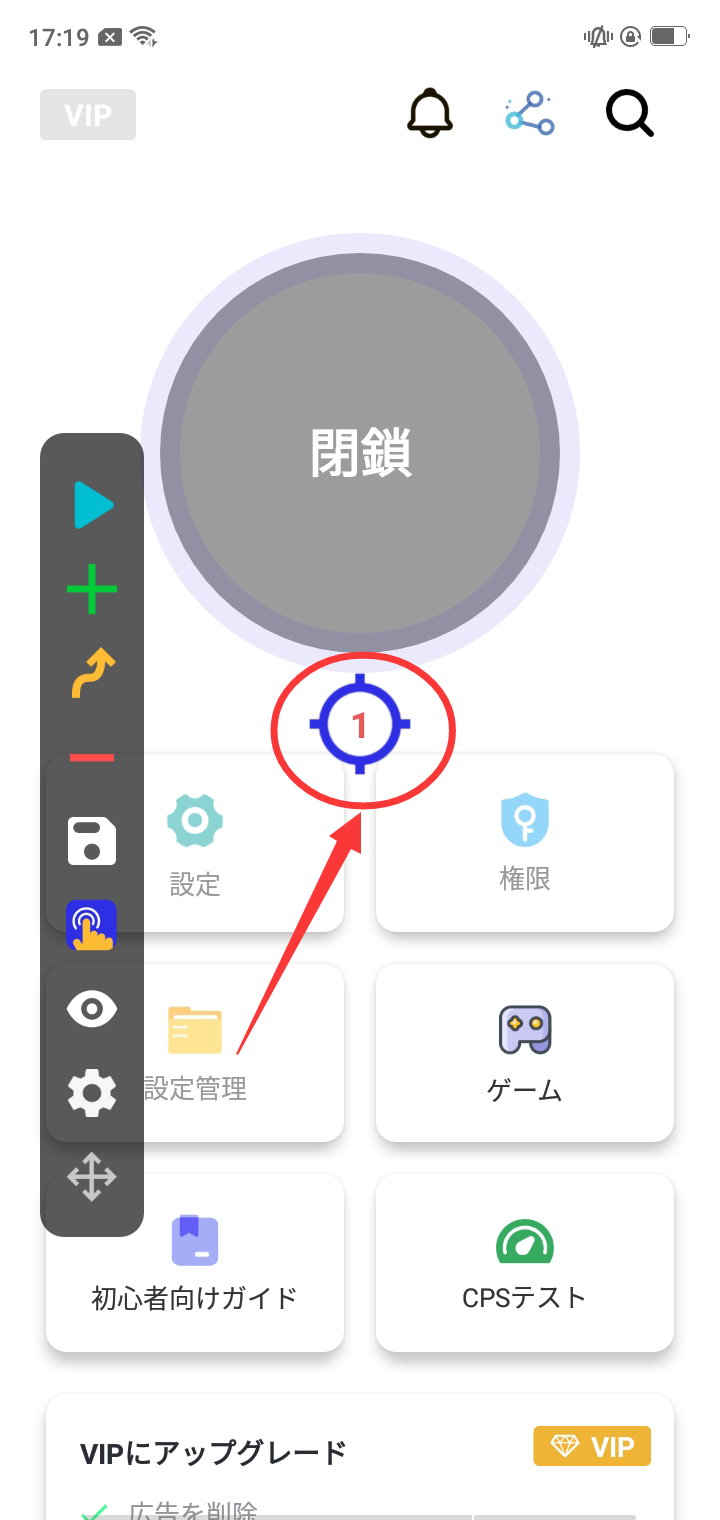The height and width of the screenshot is (1520, 720).
Task: Open the ゲーム section
Action: 524,1052
